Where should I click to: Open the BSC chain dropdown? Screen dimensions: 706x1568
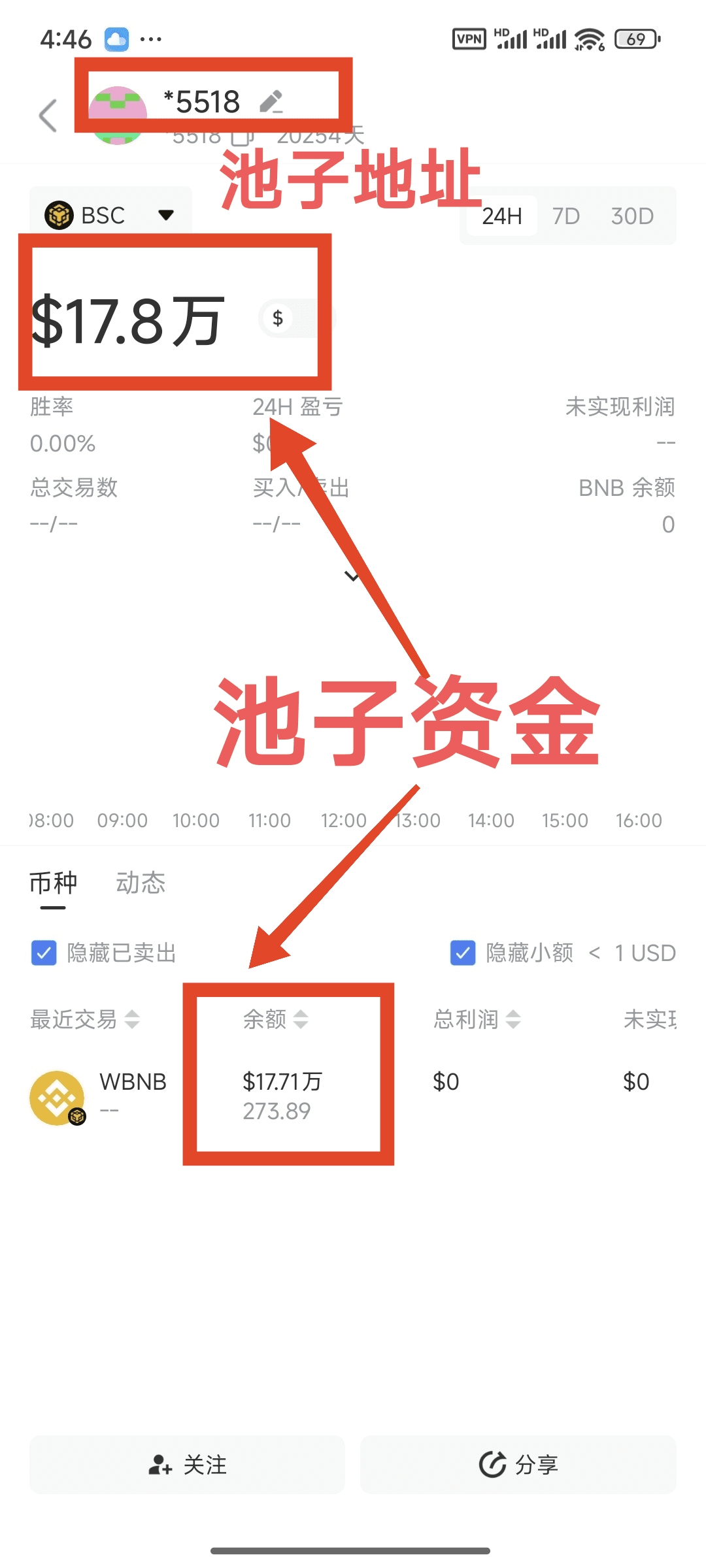110,215
